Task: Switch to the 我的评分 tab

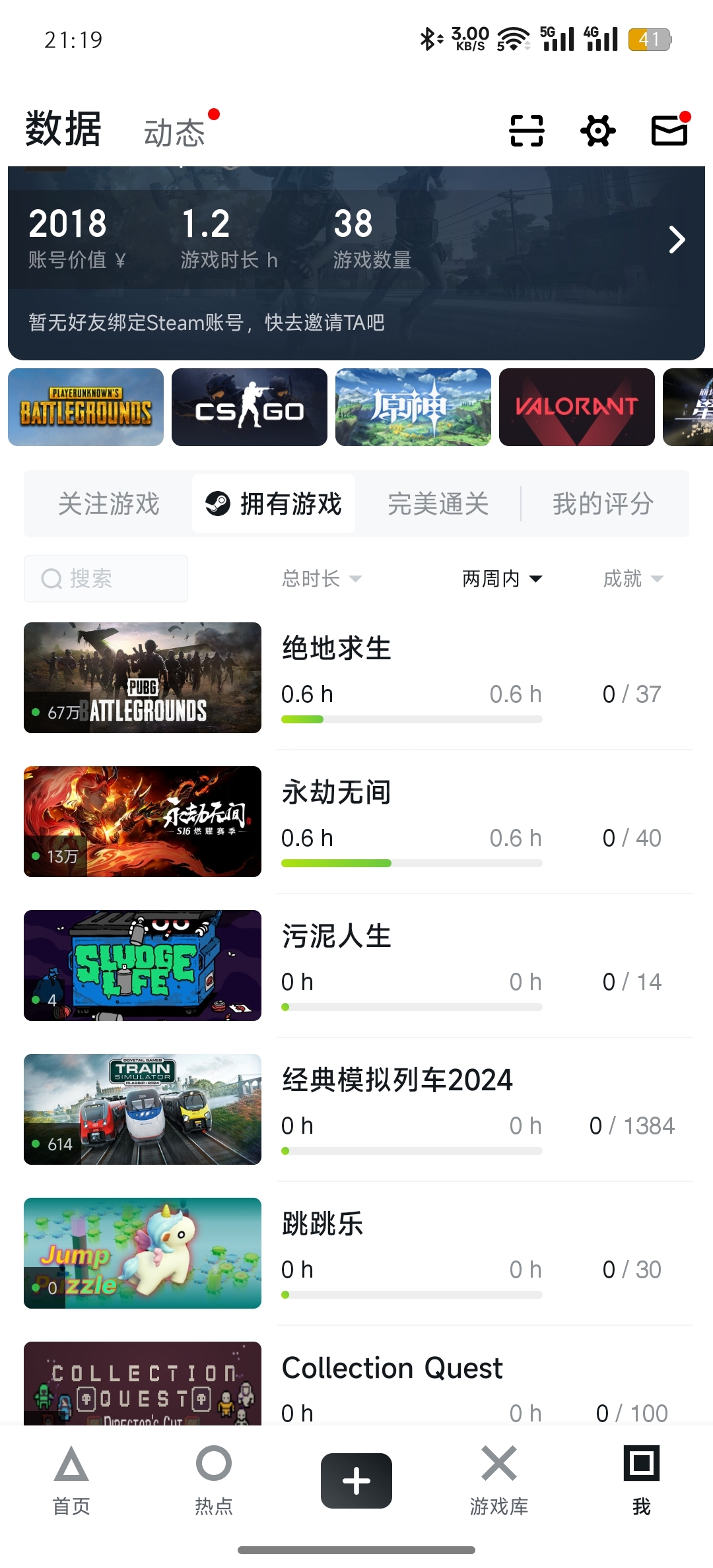Action: coord(603,504)
